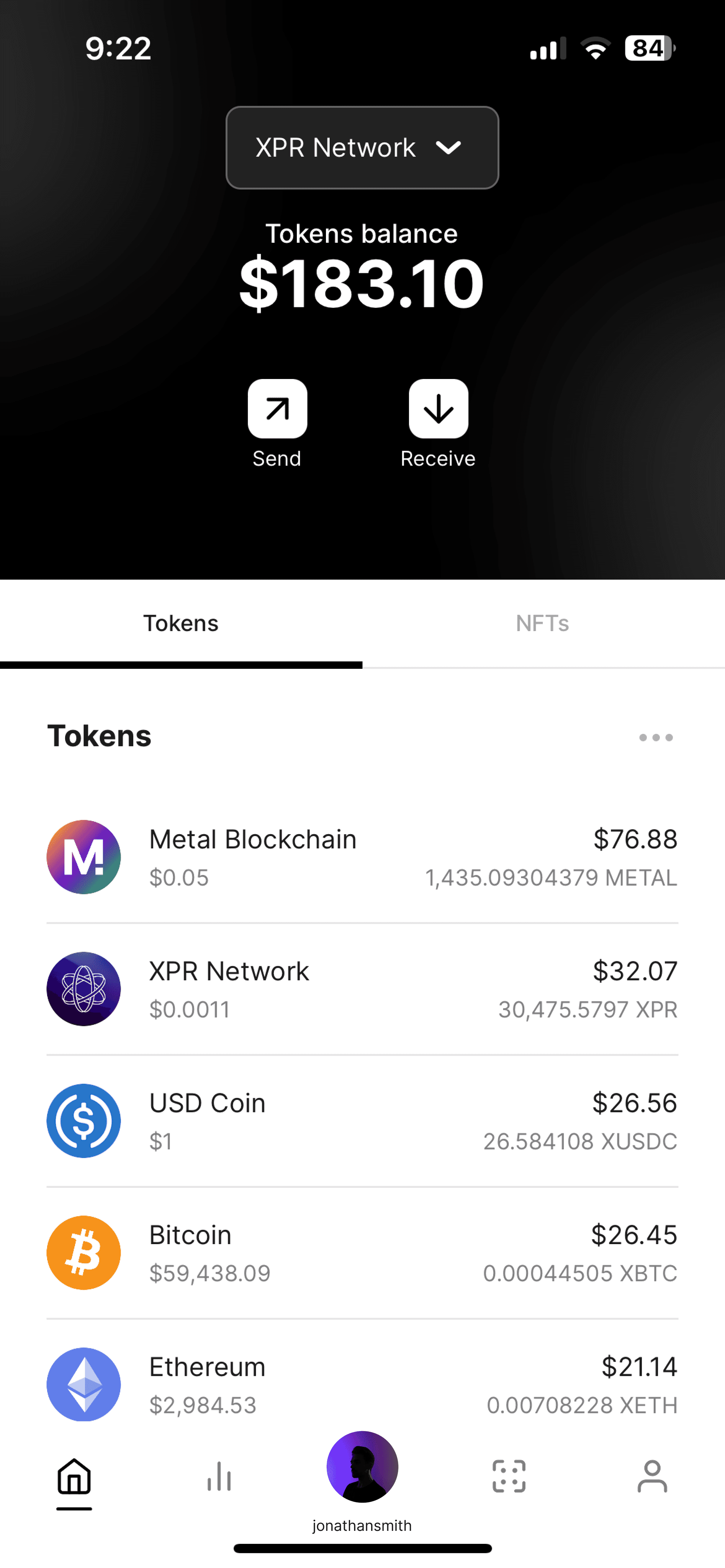Select the XPR Network token row
The width and height of the screenshot is (725, 1568).
(362, 989)
